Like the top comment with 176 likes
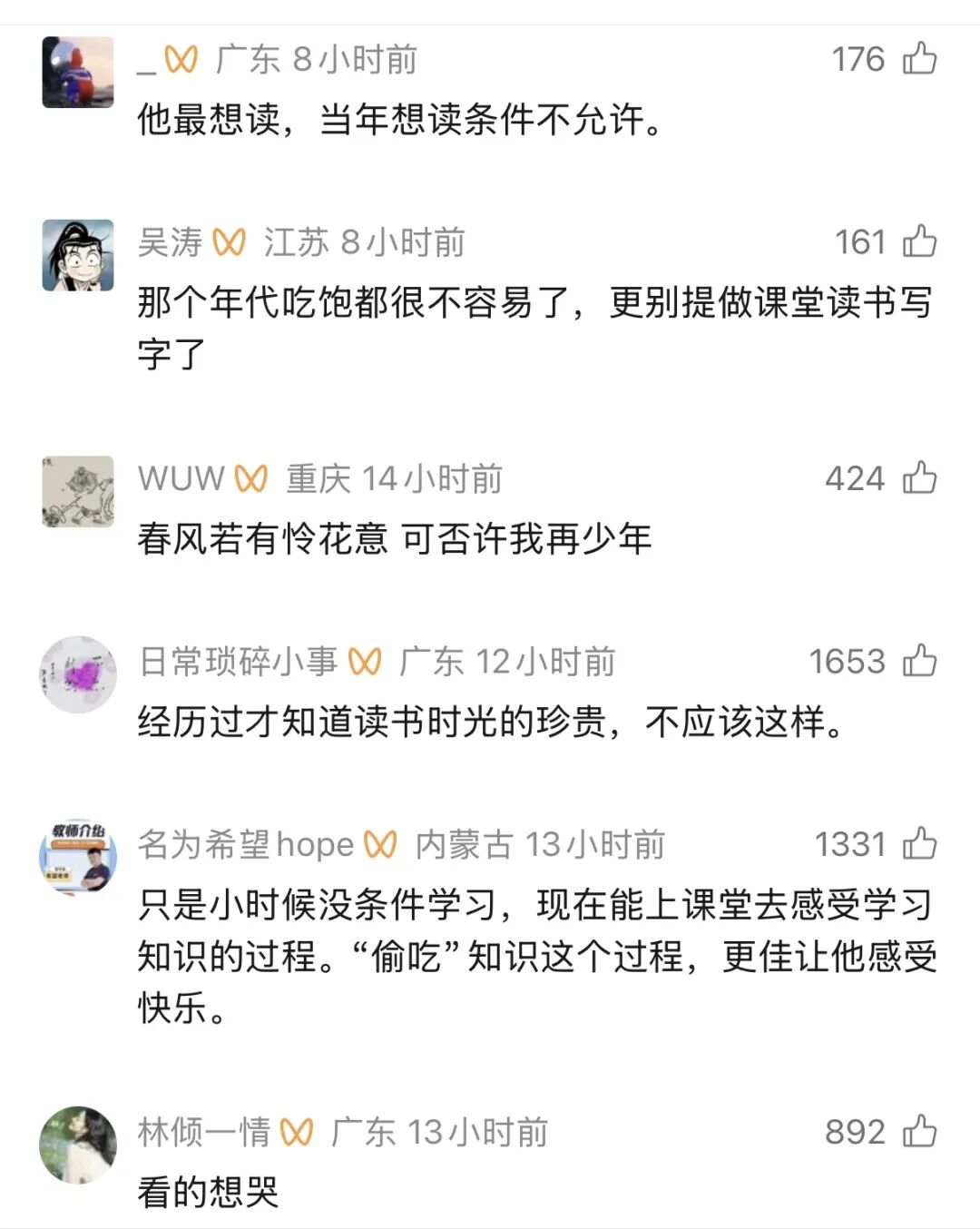The height and width of the screenshot is (1229, 980). [x=919, y=58]
